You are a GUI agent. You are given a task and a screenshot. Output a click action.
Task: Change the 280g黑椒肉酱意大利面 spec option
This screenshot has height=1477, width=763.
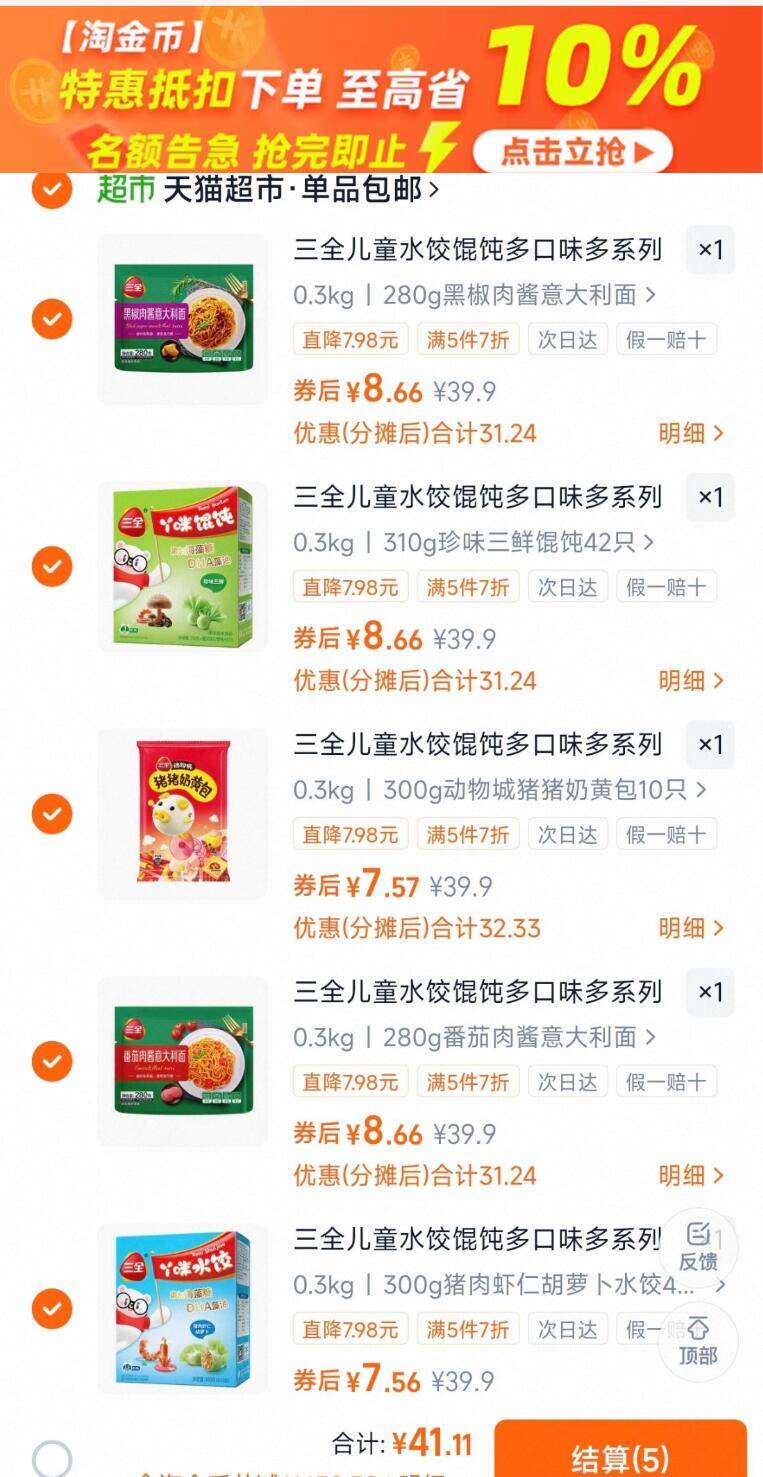(475, 295)
